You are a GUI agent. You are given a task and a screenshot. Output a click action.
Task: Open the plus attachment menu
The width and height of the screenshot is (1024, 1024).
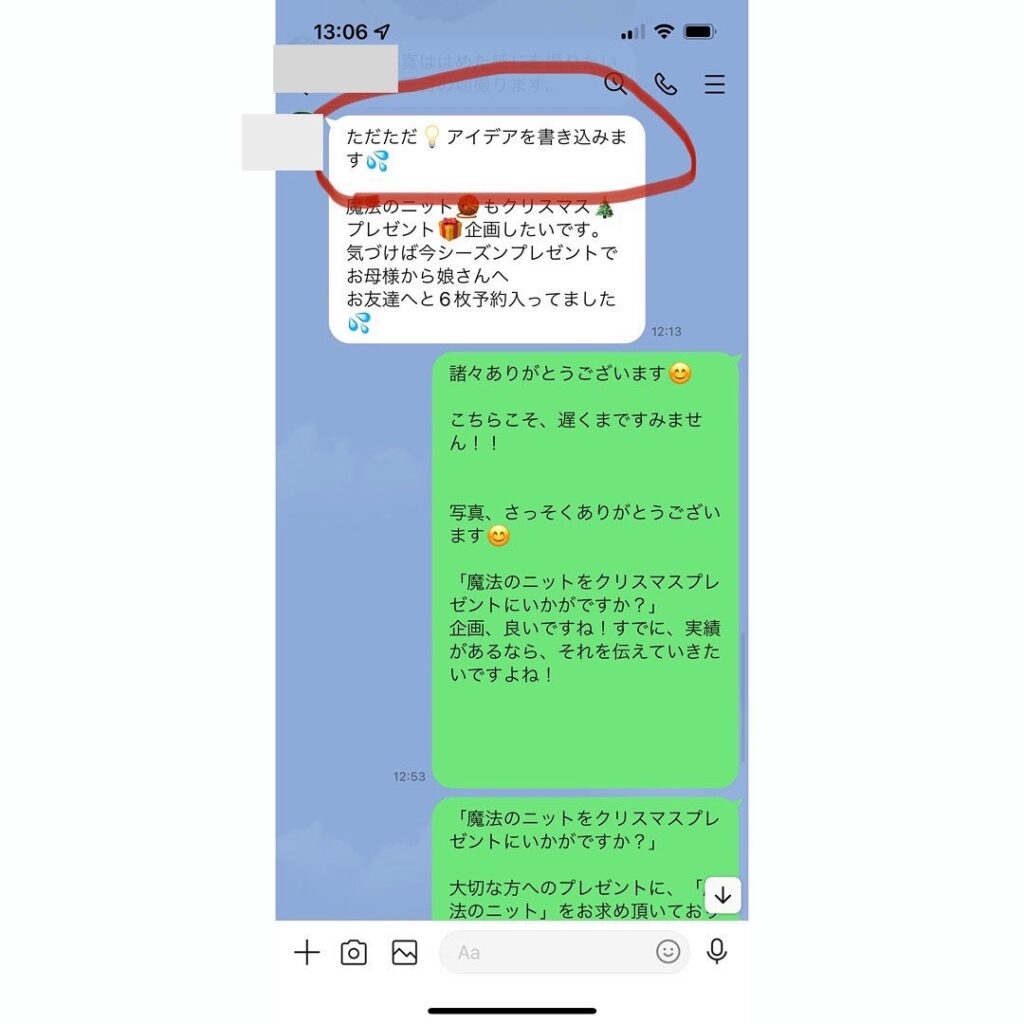click(306, 952)
